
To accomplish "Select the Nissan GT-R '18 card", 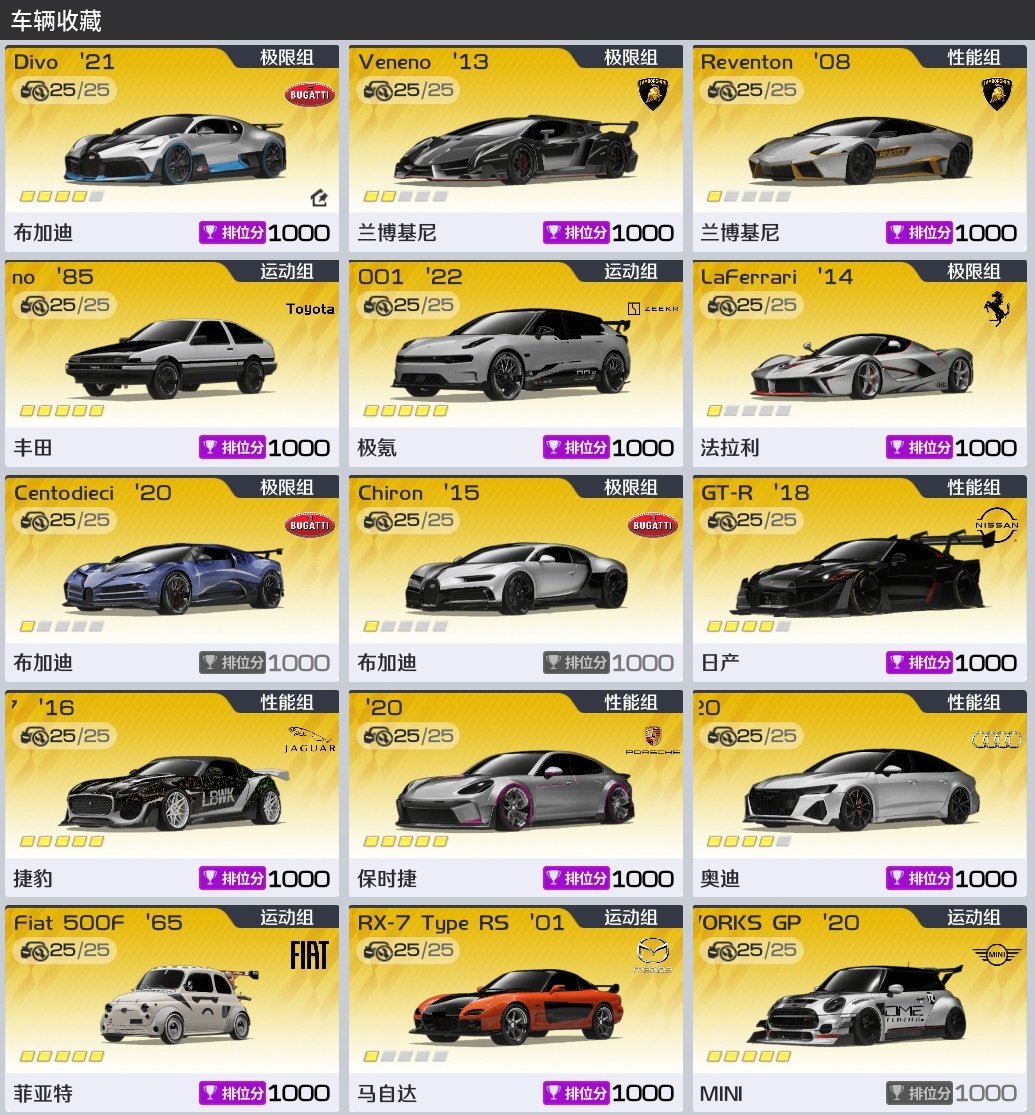I will point(859,580).
